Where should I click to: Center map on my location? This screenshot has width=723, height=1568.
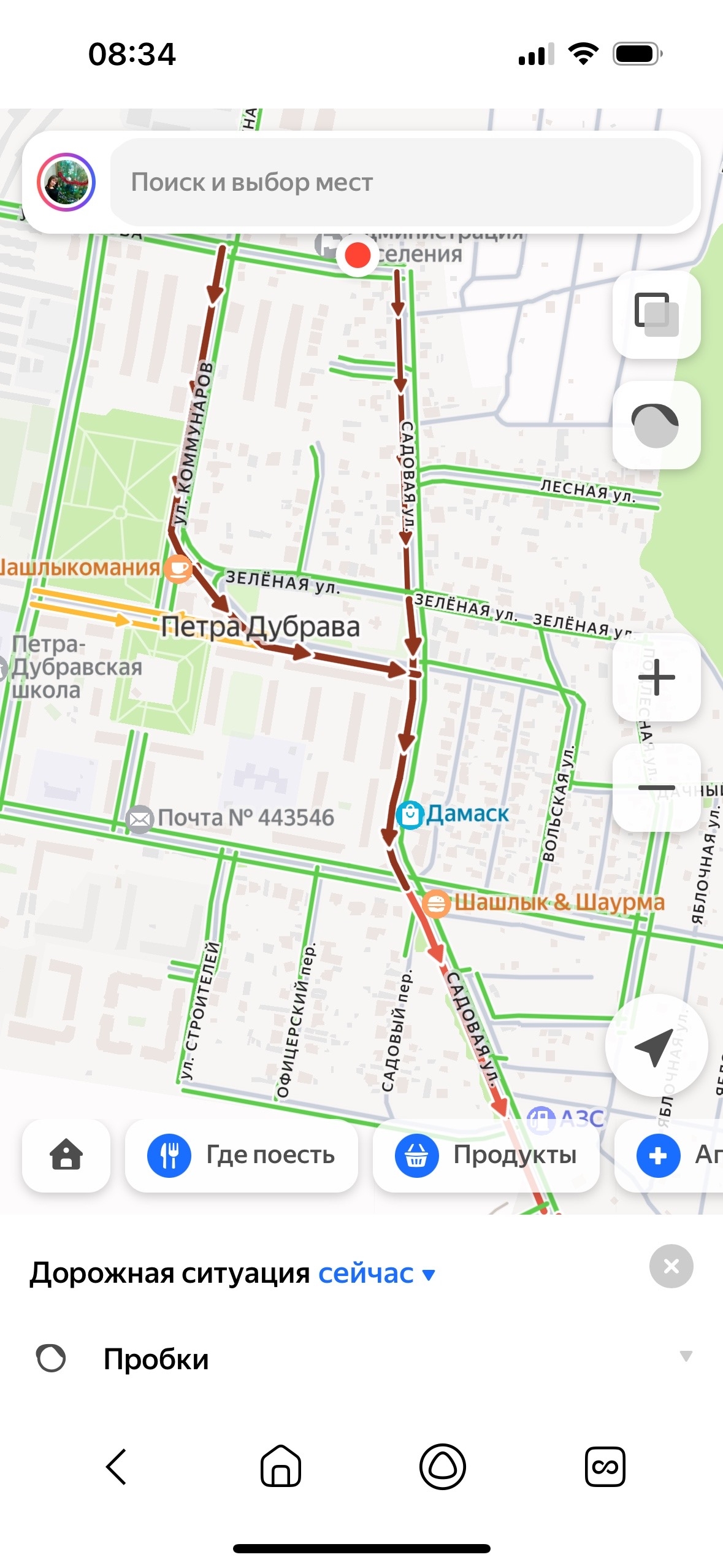click(x=656, y=1046)
